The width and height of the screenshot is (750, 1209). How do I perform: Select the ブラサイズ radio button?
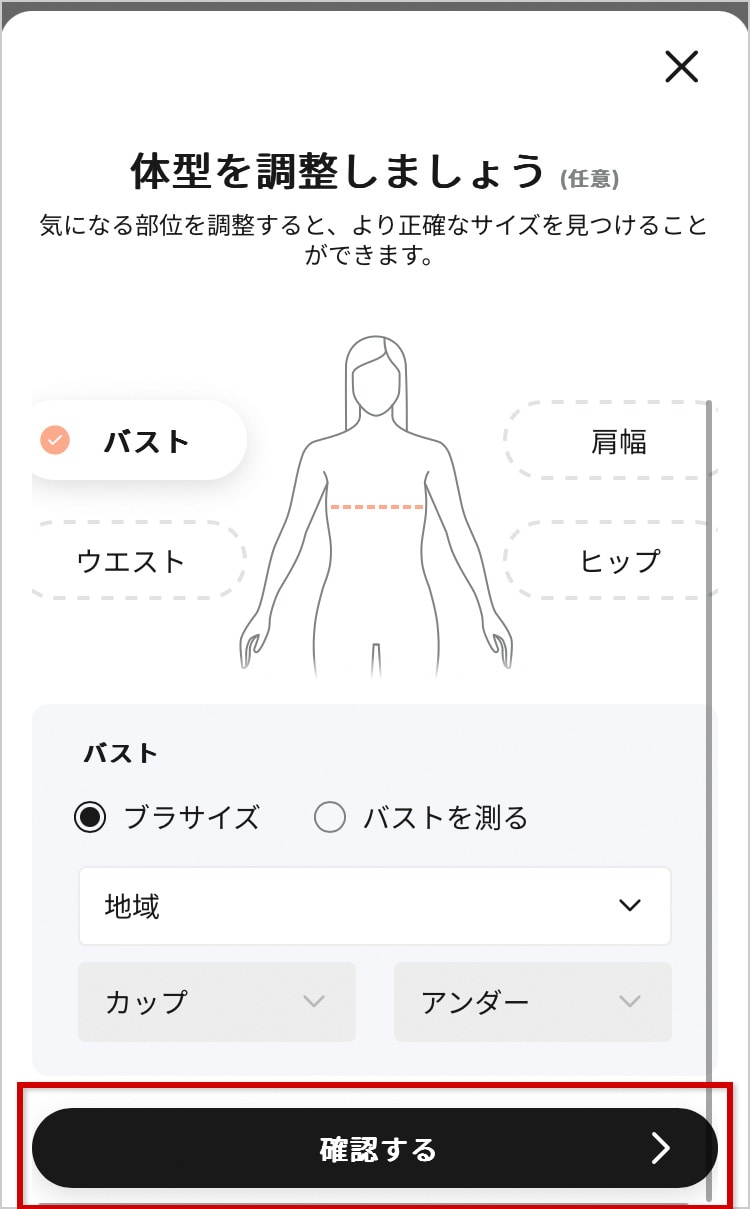coord(91,816)
